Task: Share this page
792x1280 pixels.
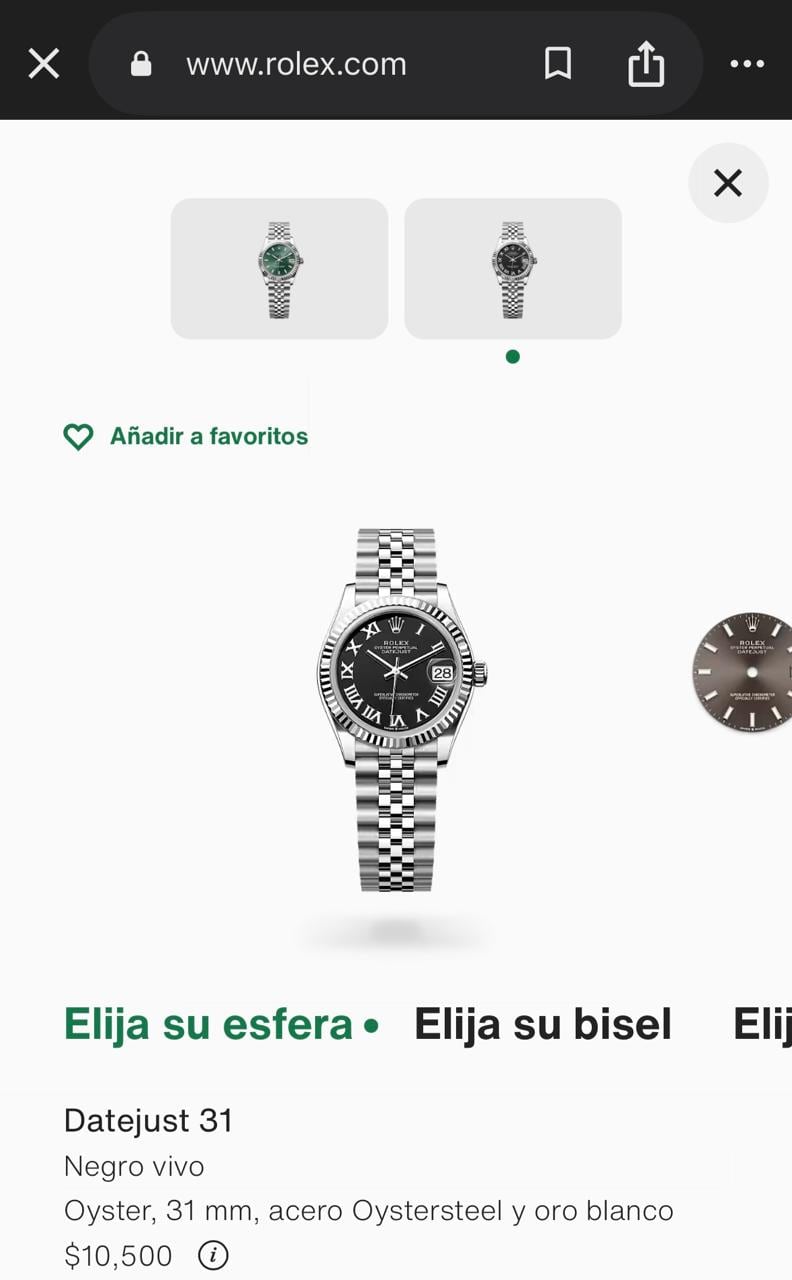Action: (x=646, y=65)
